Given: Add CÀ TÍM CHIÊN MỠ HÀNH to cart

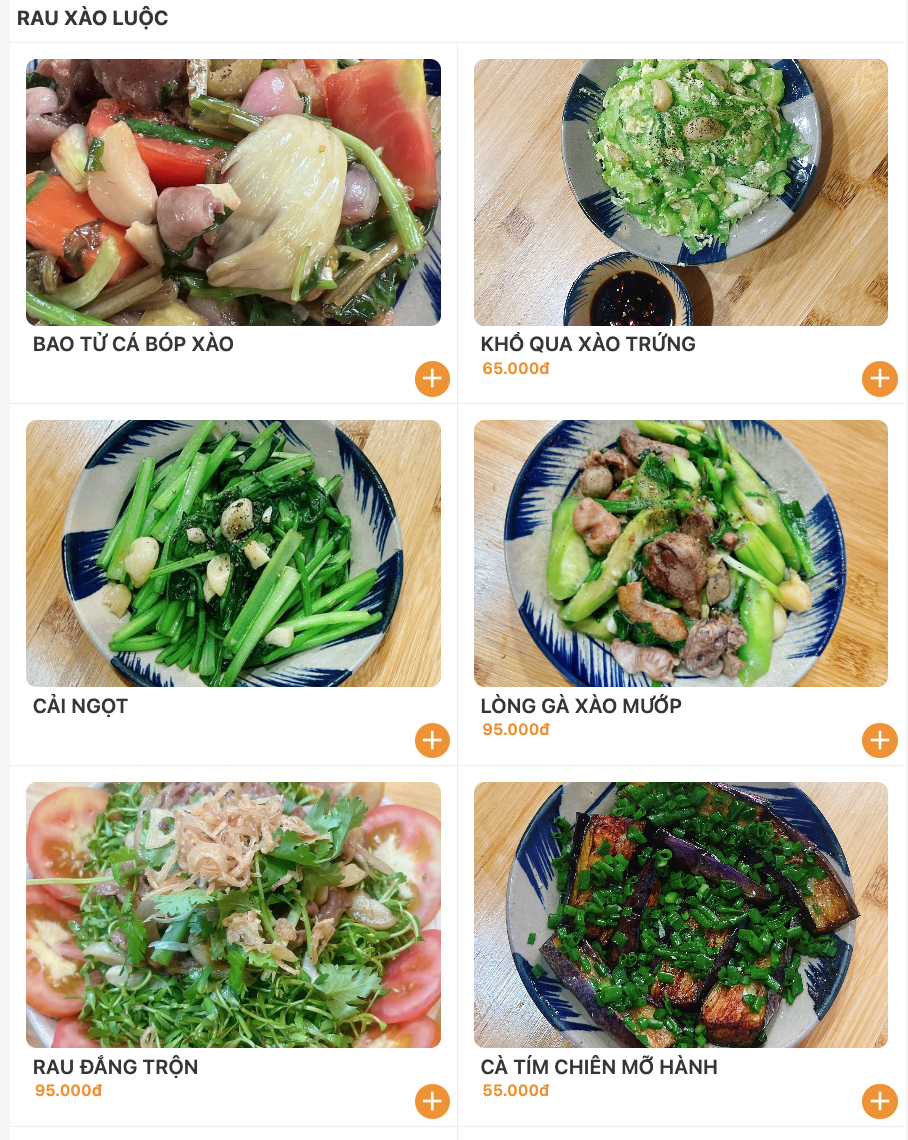Looking at the screenshot, I should 879,1101.
